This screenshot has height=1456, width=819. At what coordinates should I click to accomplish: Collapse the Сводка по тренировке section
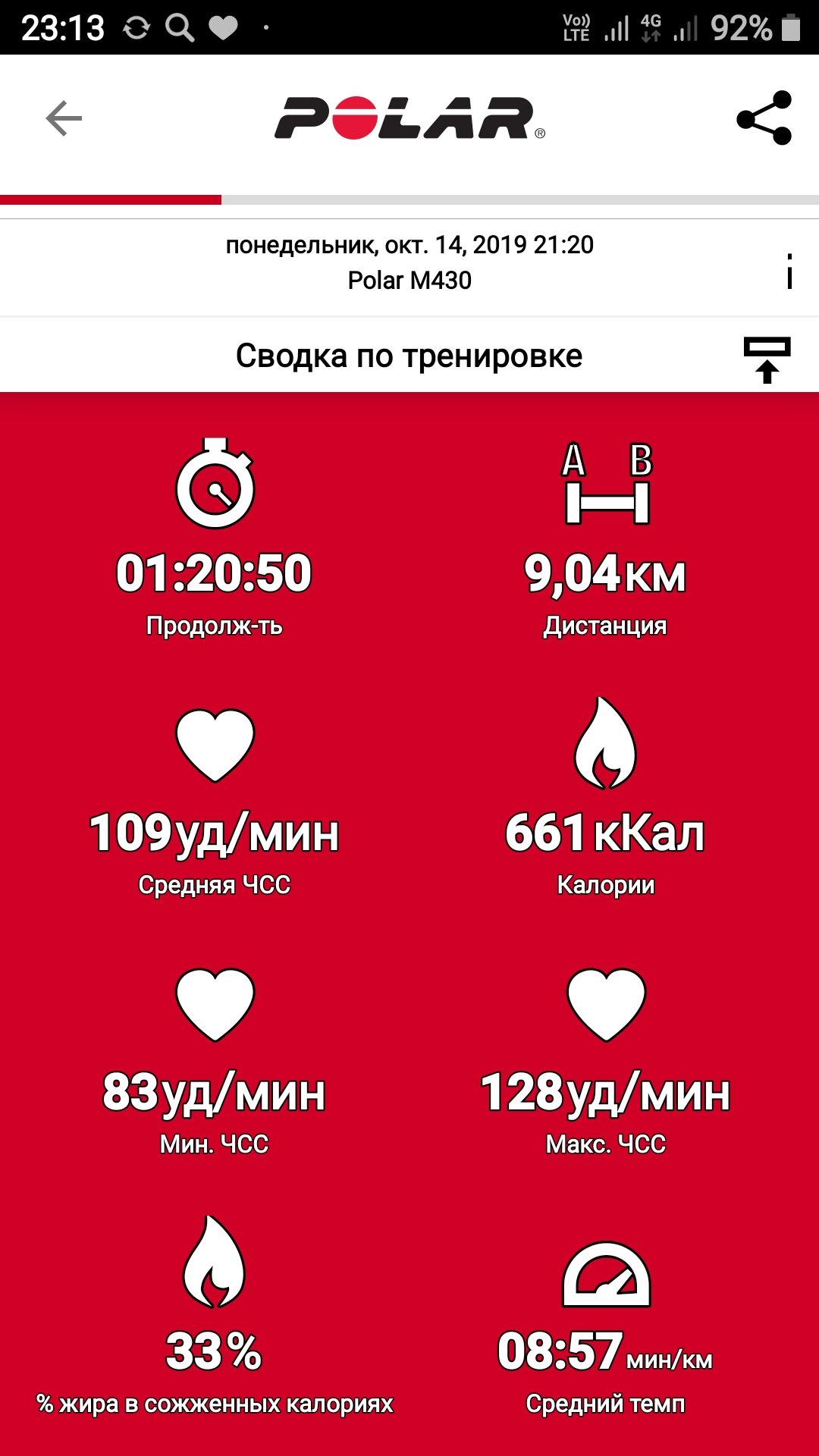767,359
